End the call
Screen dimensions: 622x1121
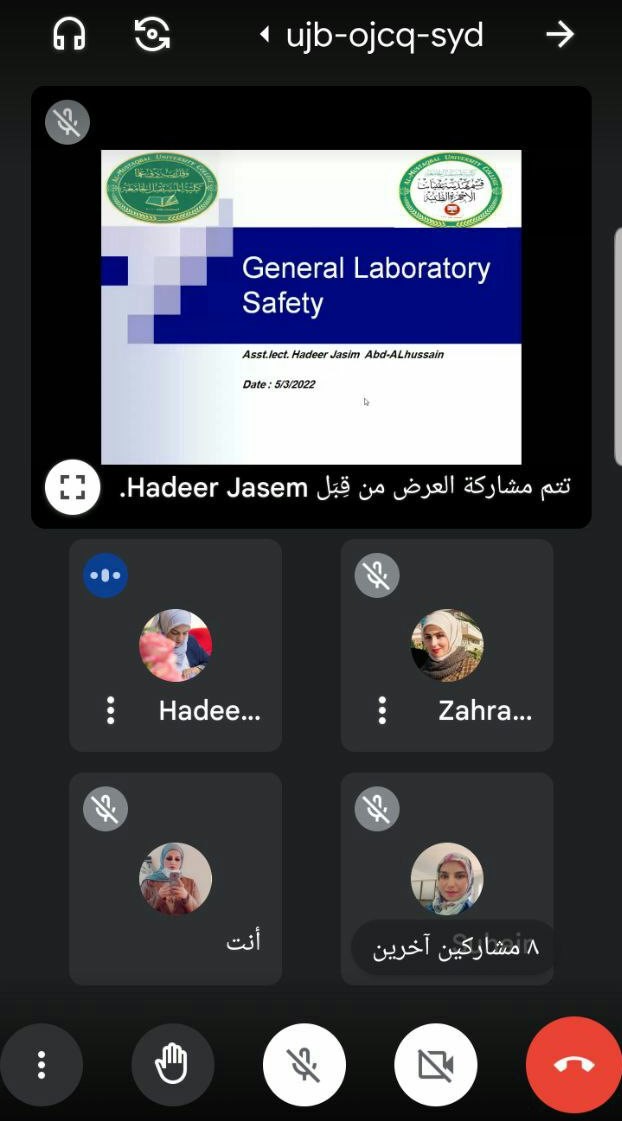click(574, 1065)
